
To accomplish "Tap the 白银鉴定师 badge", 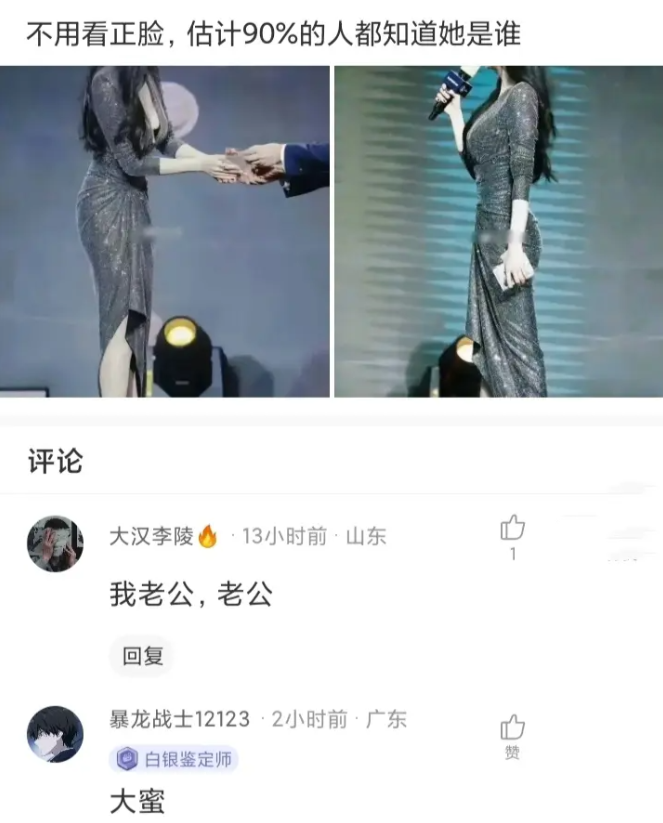I will click(x=173, y=759).
